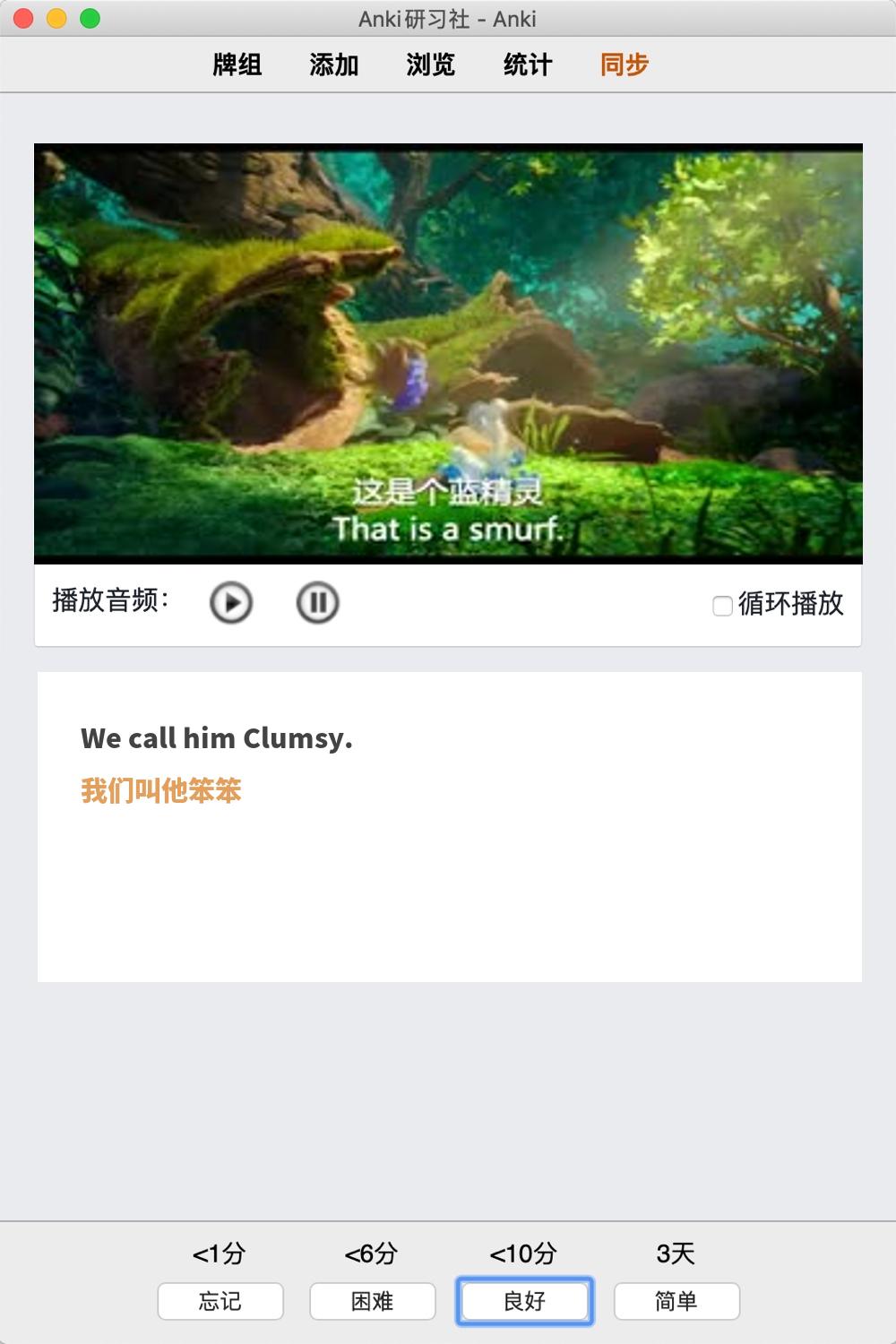Open 添加 to add a card
This screenshot has height=1344, width=896.
pyautogui.click(x=334, y=65)
